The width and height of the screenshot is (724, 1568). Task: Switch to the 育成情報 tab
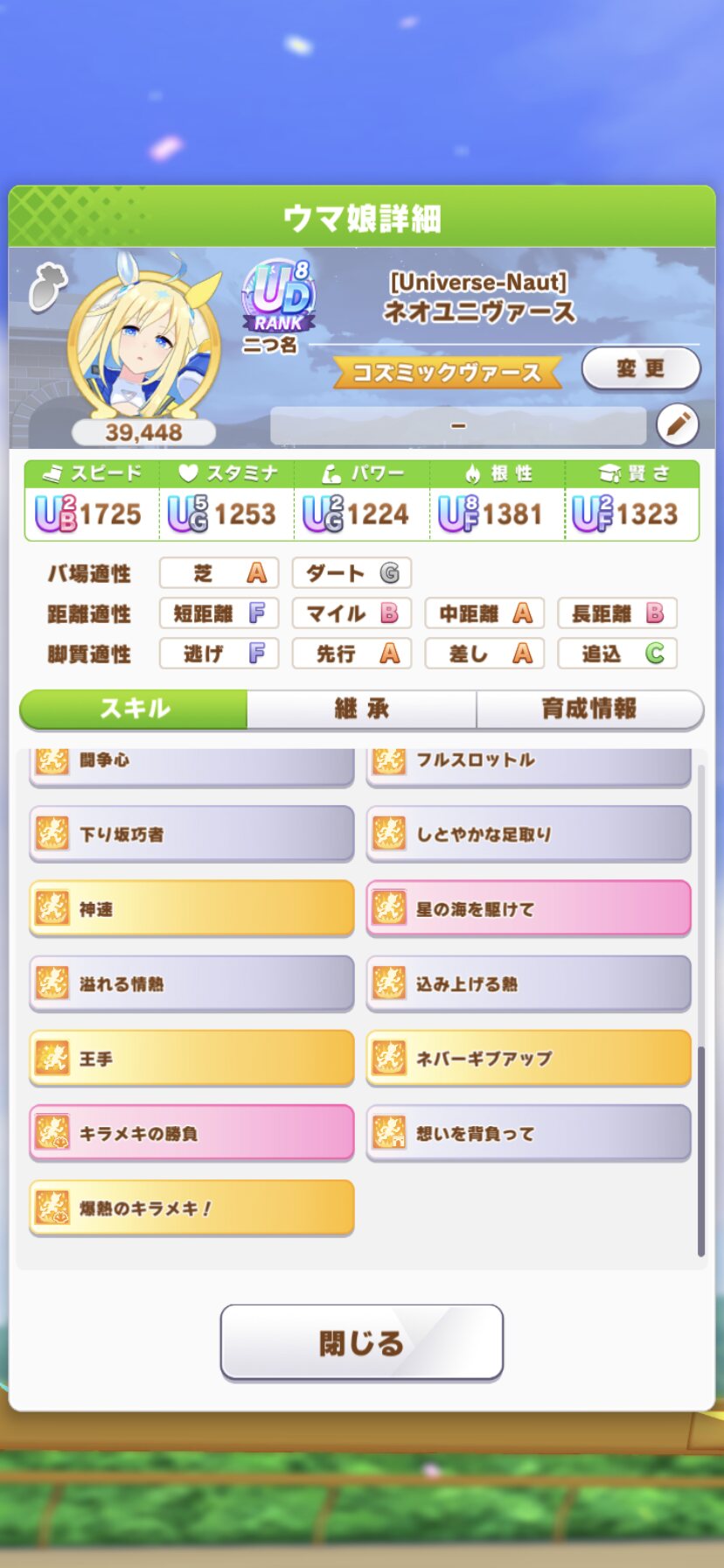(589, 709)
